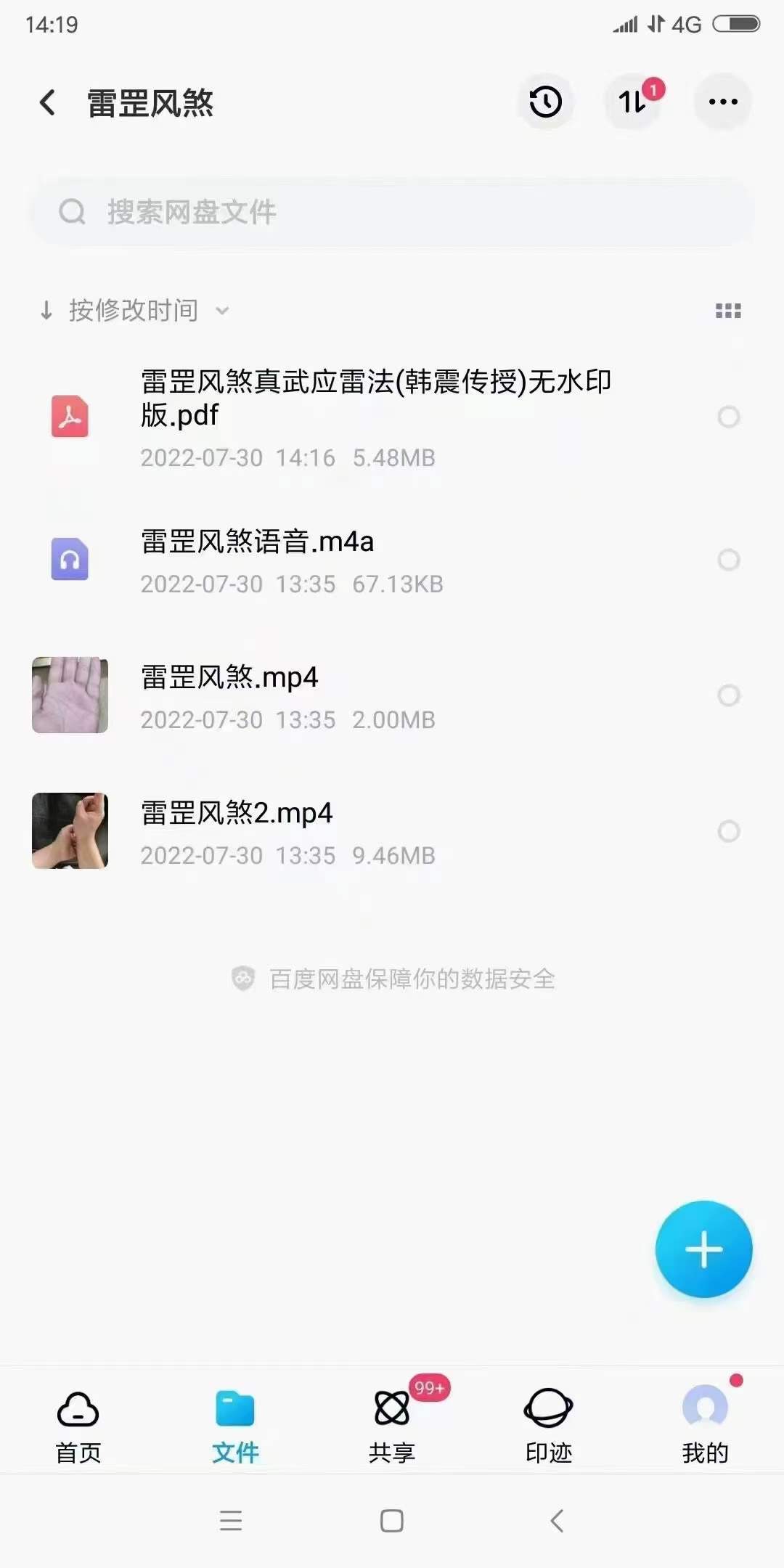Screen dimensions: 784x1568
Task: Open the transfer list icon
Action: point(633,102)
